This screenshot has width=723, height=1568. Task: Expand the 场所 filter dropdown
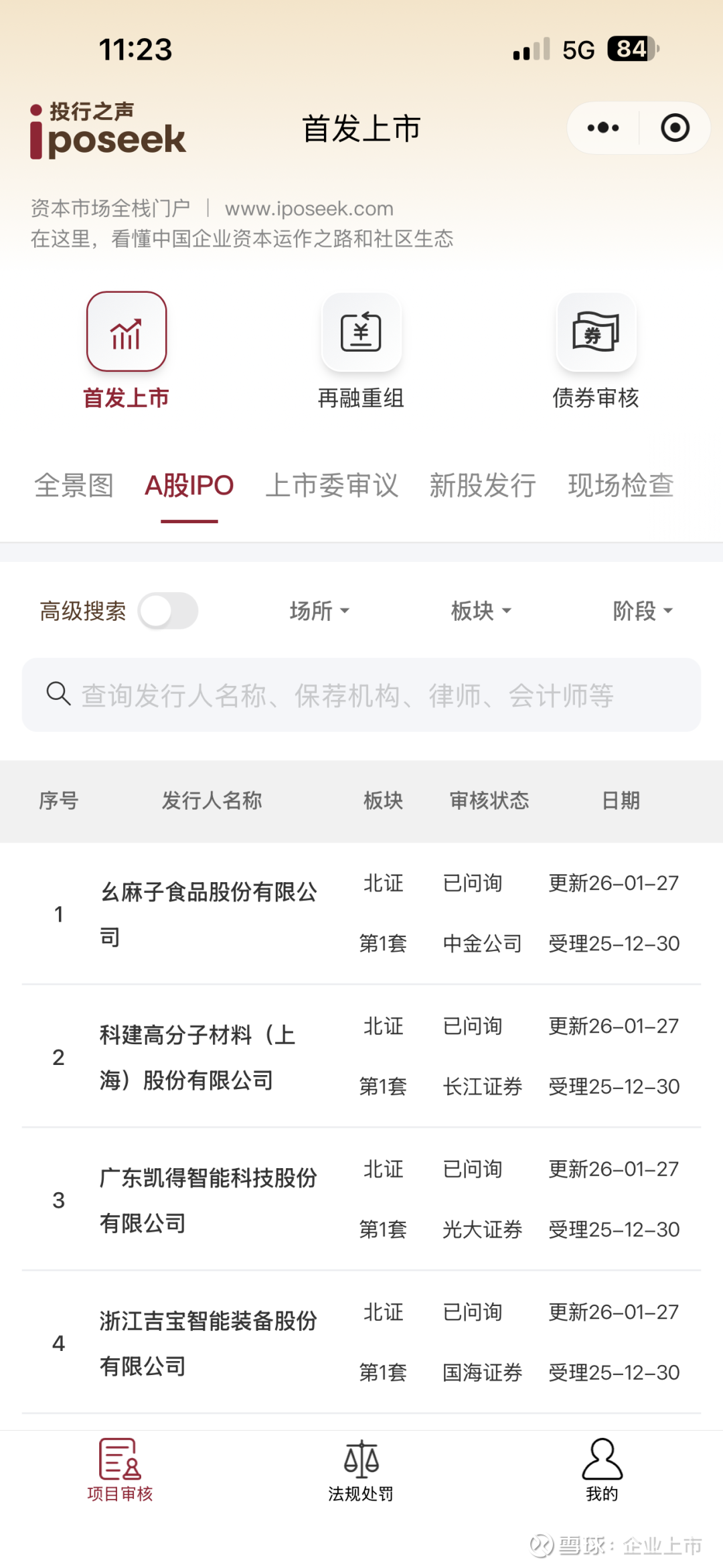click(x=319, y=611)
